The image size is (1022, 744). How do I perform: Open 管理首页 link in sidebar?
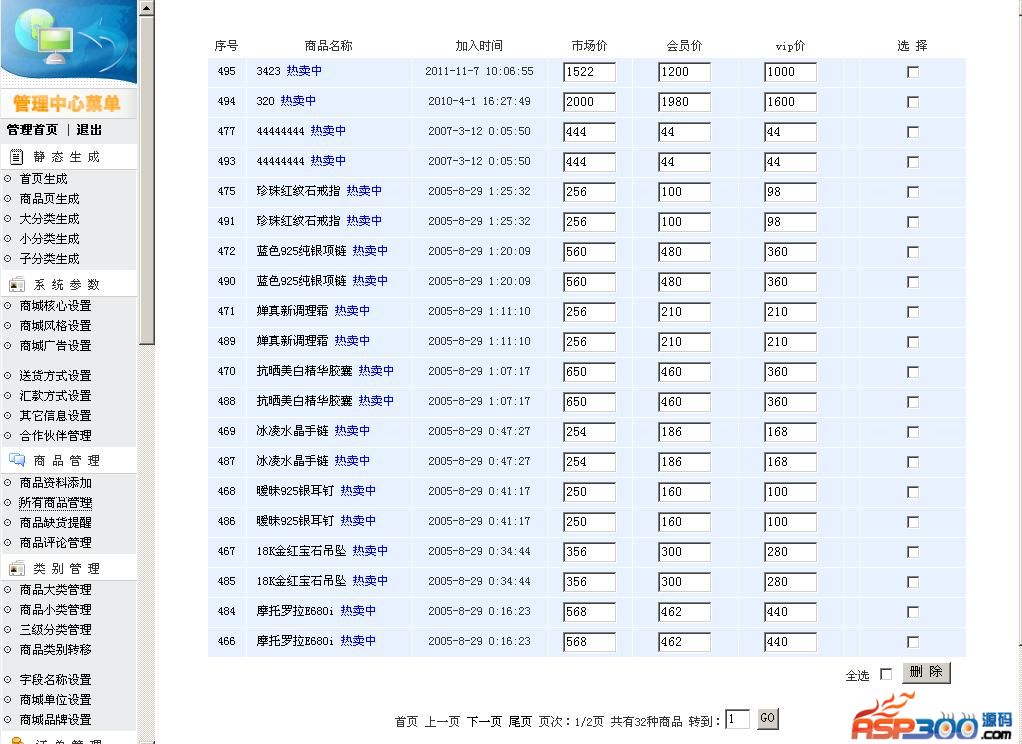[32, 130]
